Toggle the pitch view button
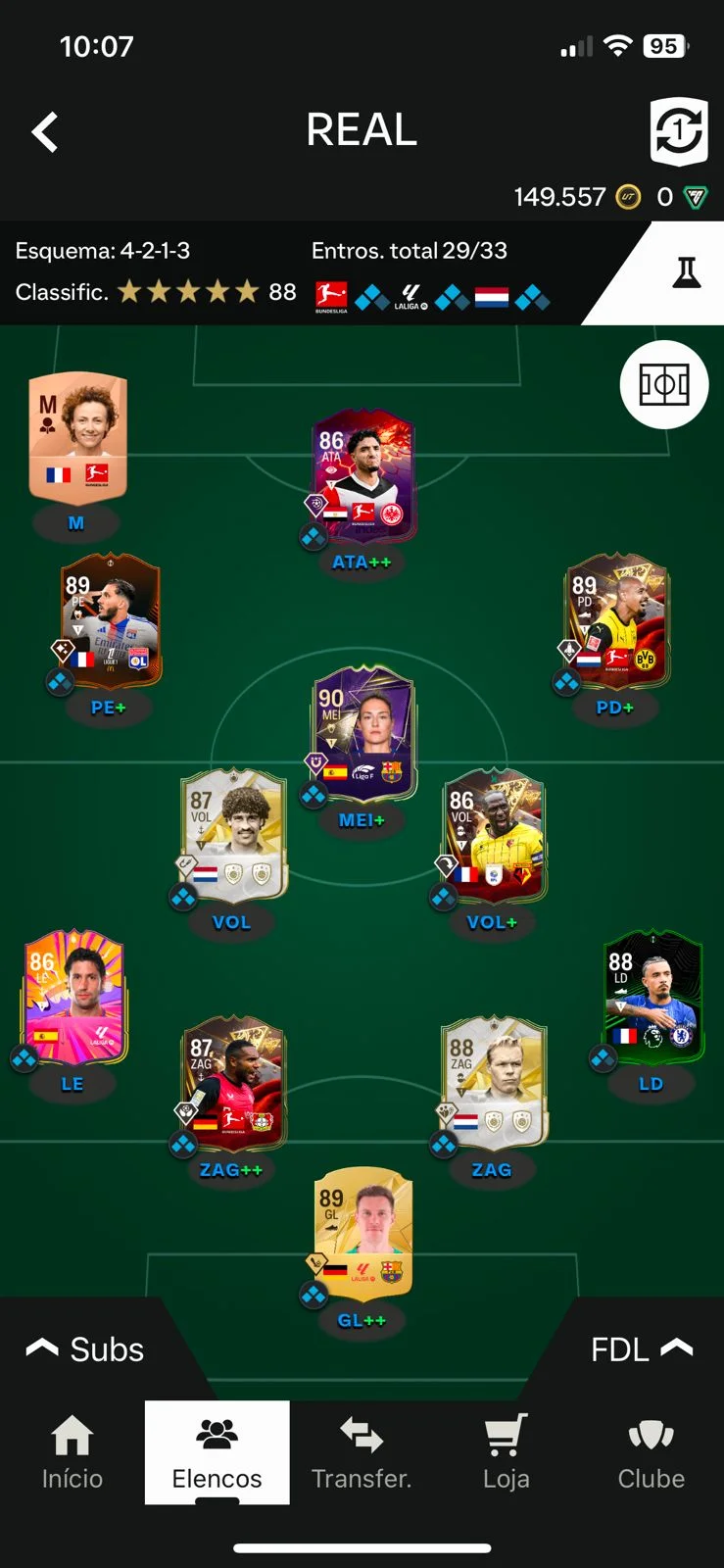Screen dimensions: 724x1568 point(664,384)
